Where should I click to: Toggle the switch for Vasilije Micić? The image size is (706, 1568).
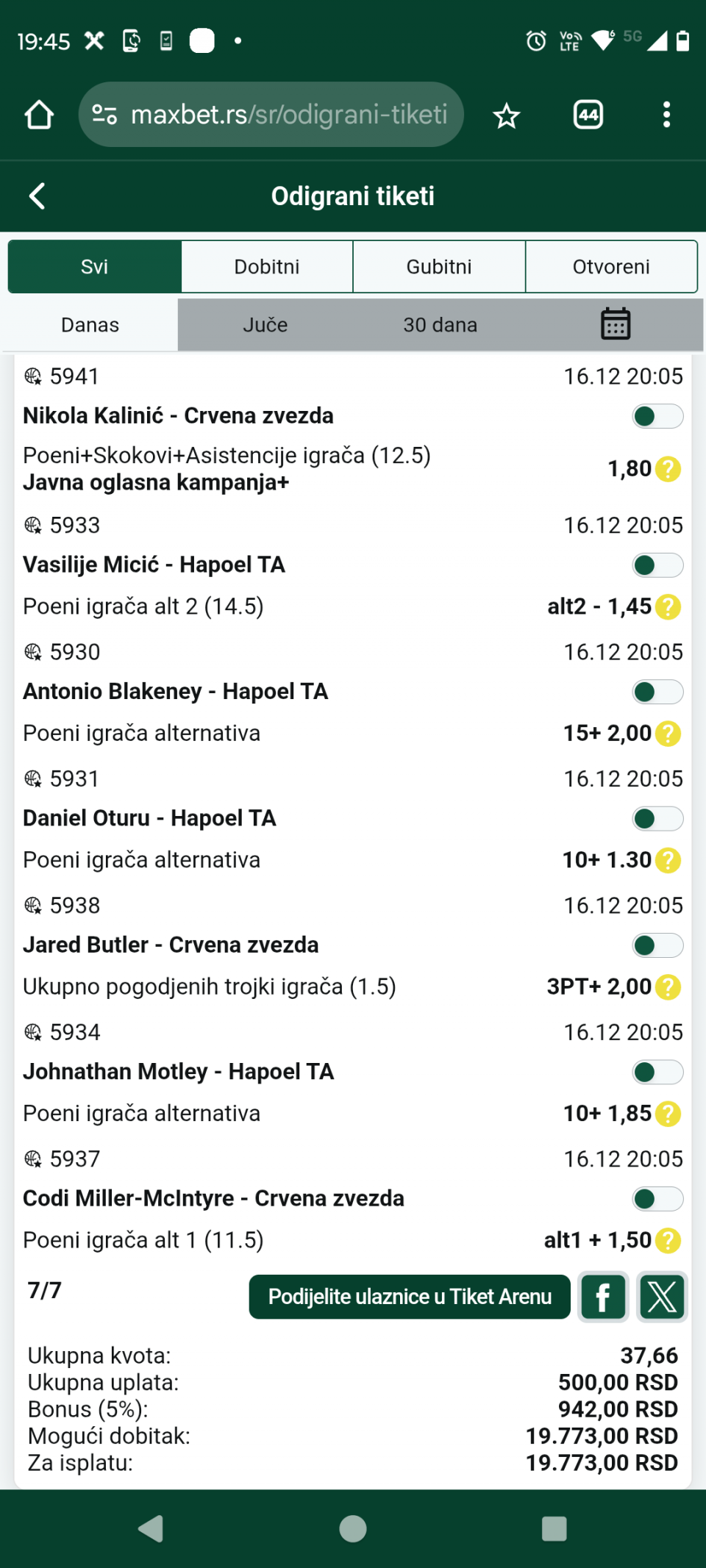click(x=657, y=565)
